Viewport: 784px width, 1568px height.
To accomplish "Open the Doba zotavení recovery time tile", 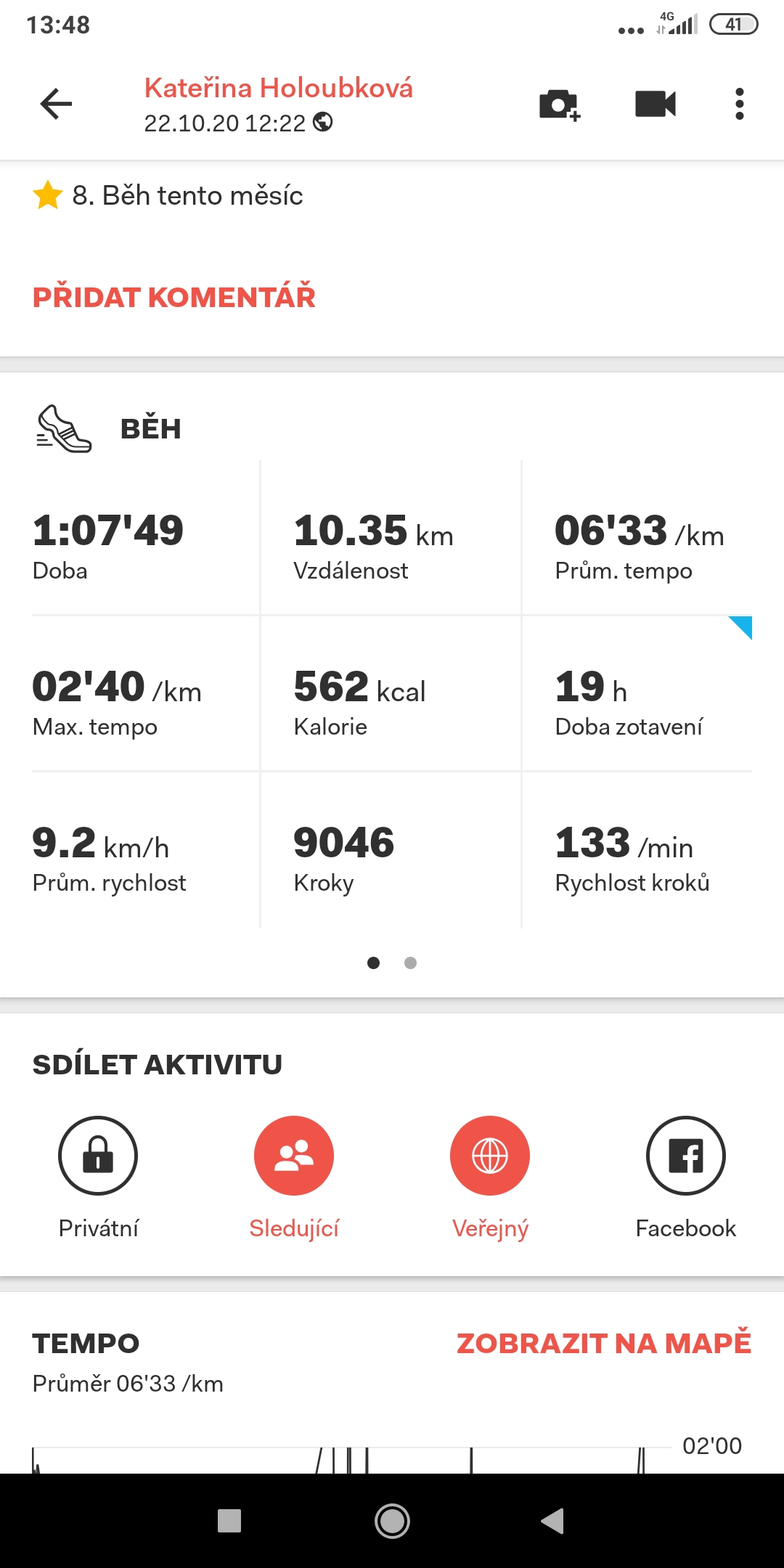I will coord(637,694).
